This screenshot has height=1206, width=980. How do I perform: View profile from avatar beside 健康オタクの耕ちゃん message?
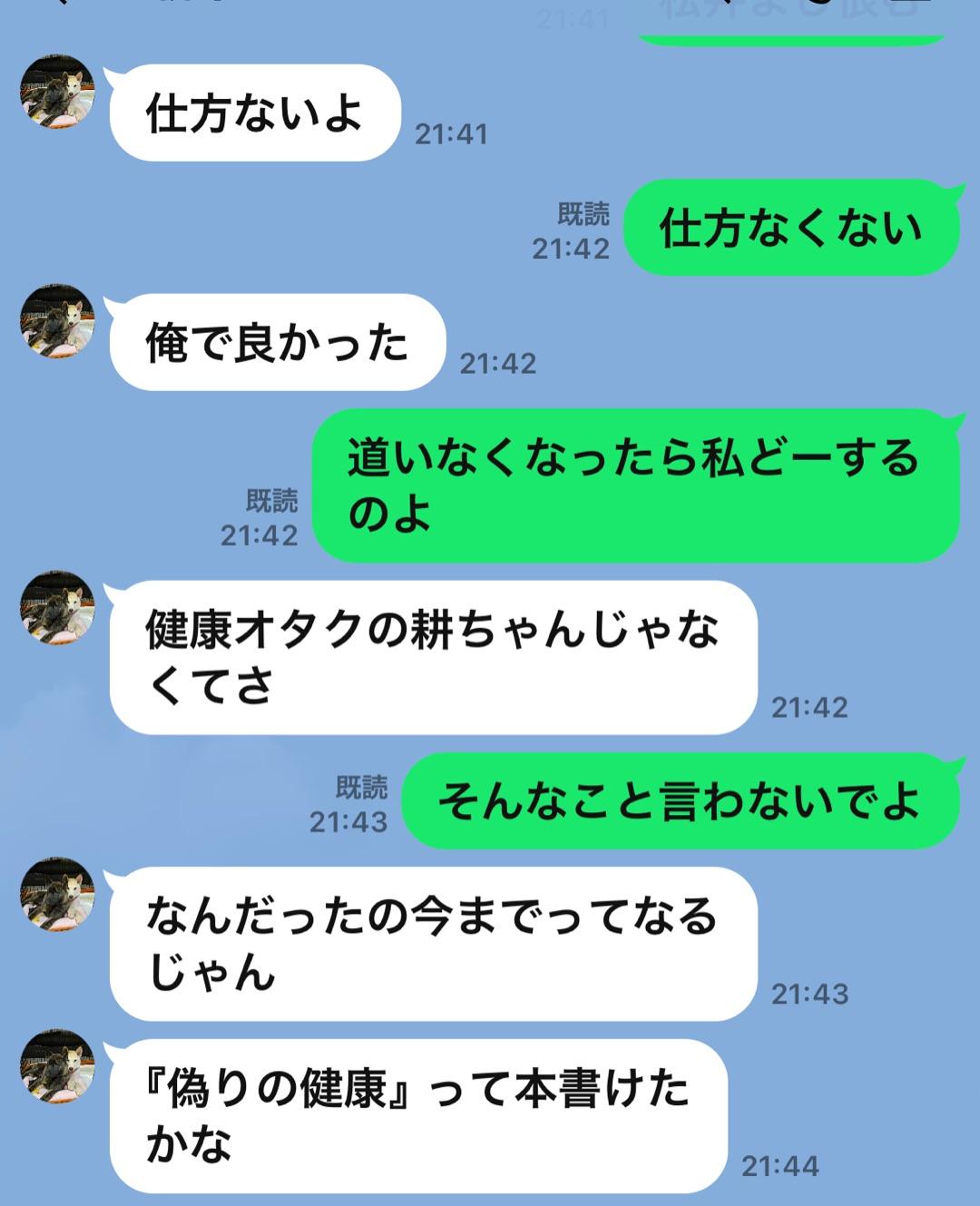58,607
